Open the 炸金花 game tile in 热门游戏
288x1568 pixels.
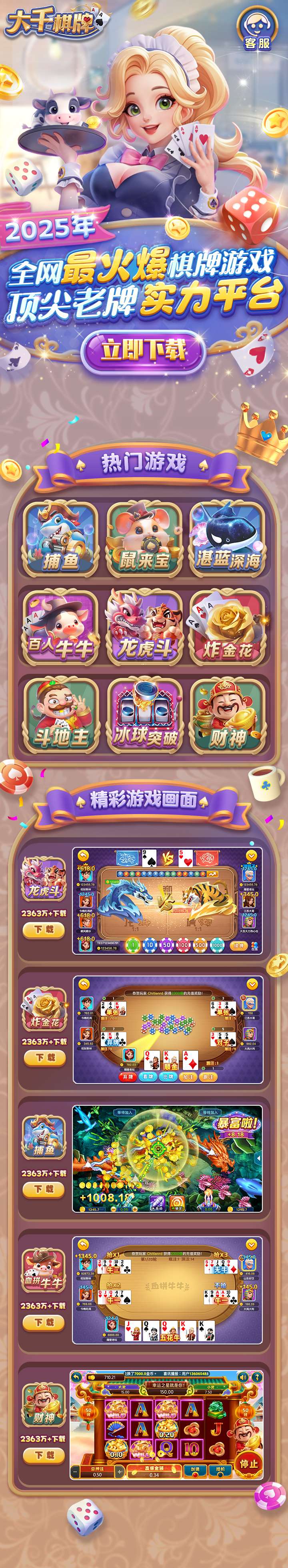point(228,628)
